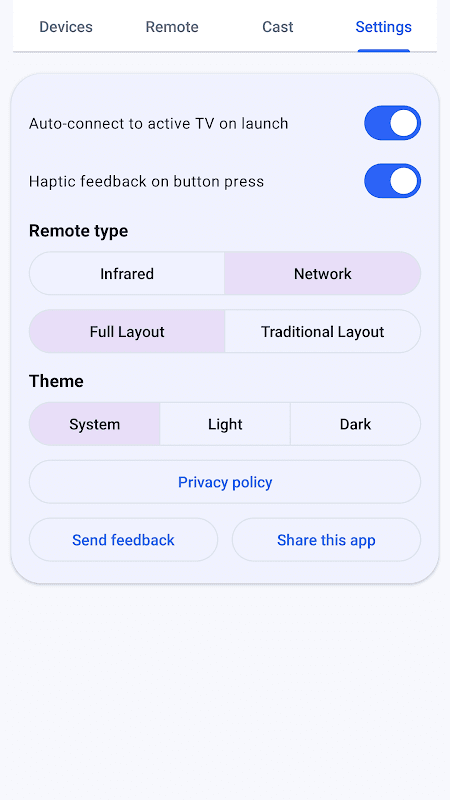Image resolution: width=450 pixels, height=800 pixels.
Task: Disable auto-connect to active TV on launch
Action: point(392,123)
